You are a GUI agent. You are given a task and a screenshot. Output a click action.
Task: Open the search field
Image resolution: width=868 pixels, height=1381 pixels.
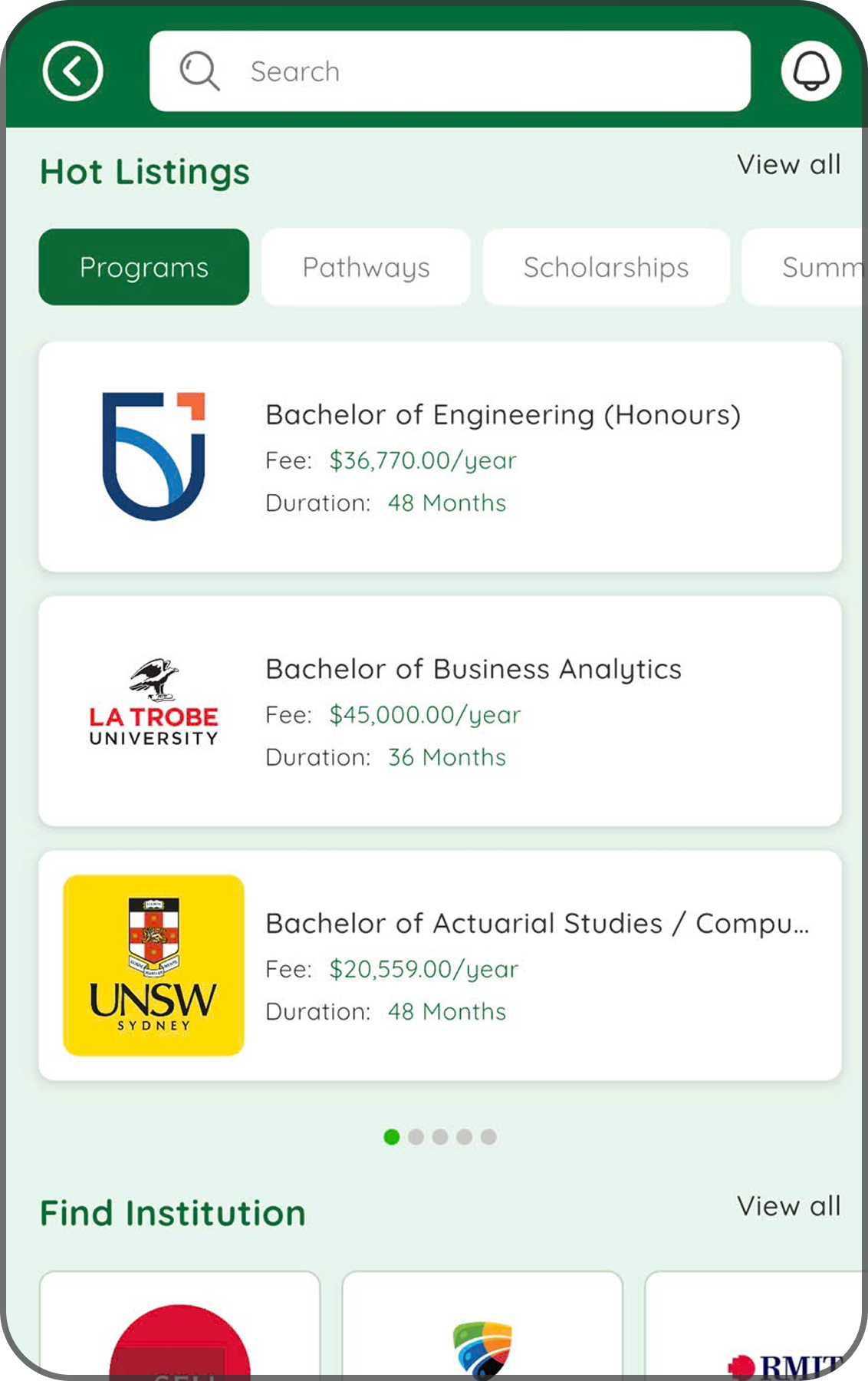tap(449, 71)
